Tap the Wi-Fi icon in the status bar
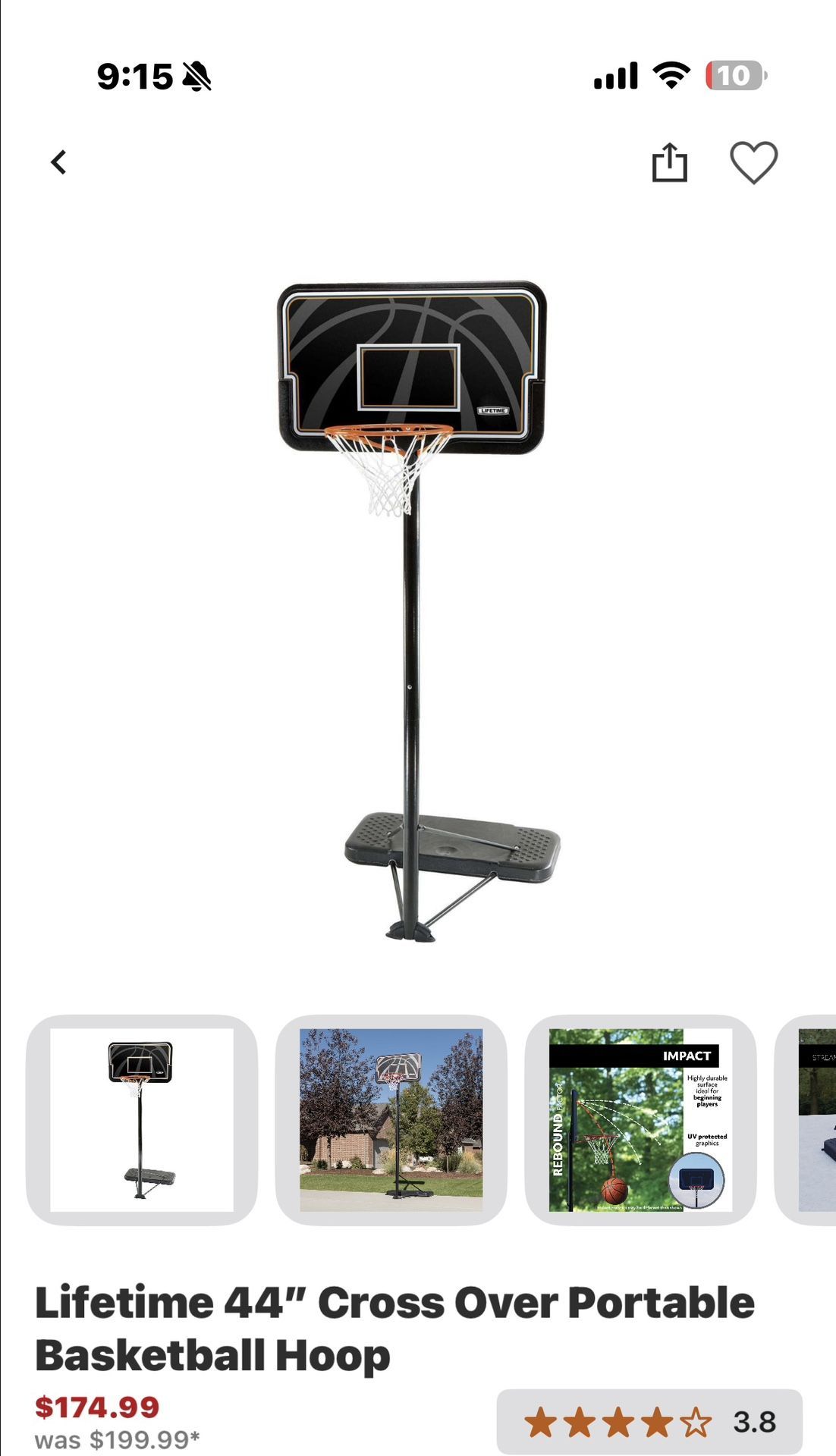The image size is (836, 1456). click(671, 76)
